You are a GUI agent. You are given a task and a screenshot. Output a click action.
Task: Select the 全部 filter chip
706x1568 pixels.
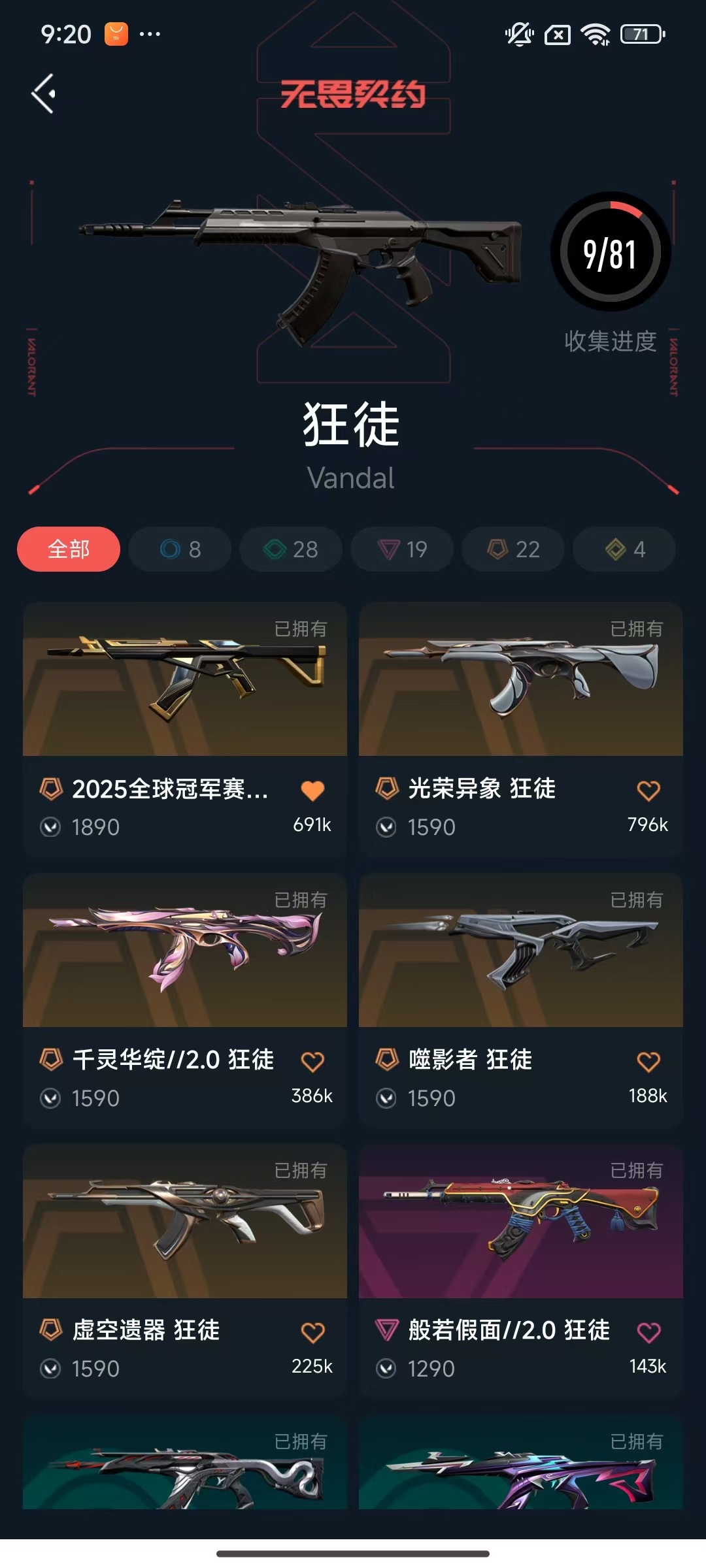pyautogui.click(x=69, y=549)
